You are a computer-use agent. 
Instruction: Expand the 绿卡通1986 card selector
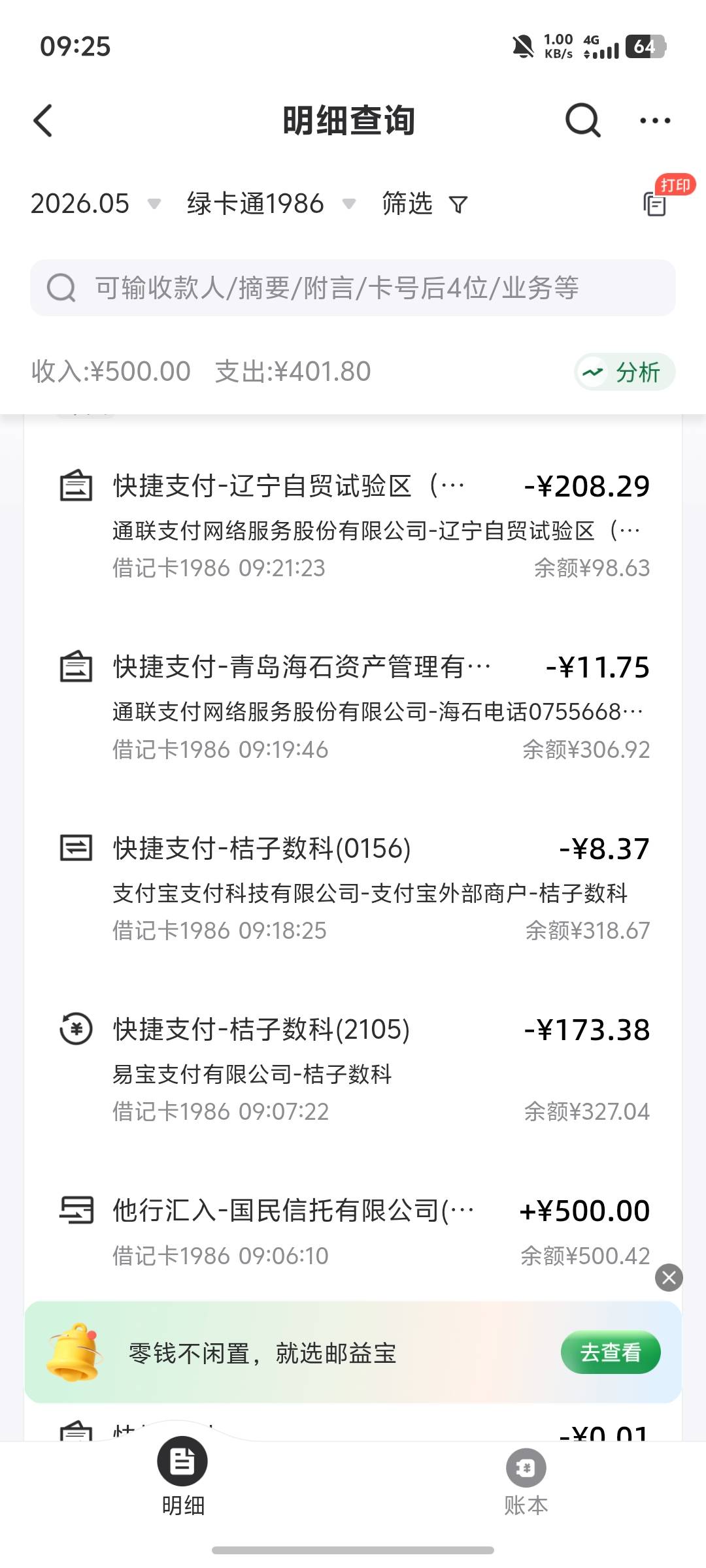click(x=271, y=204)
